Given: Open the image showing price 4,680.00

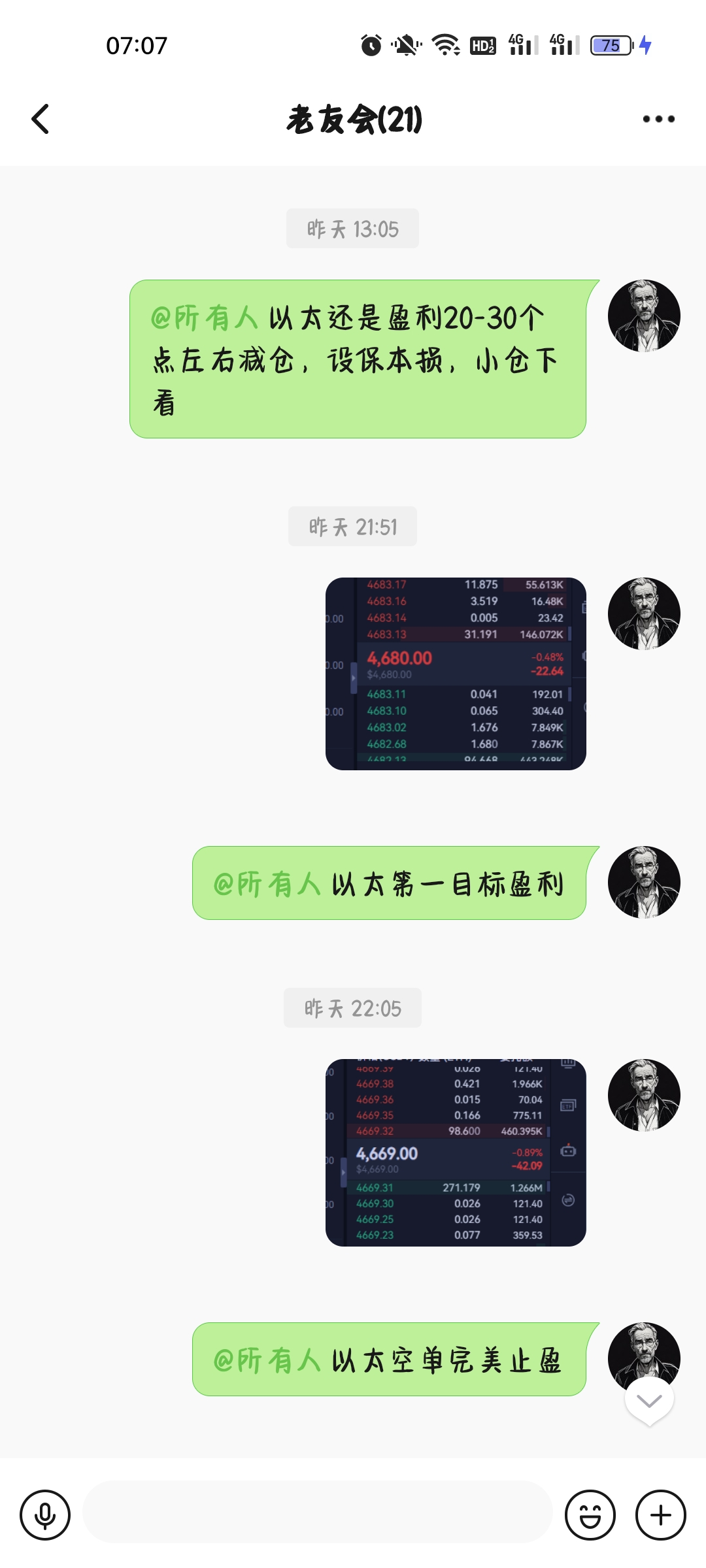Looking at the screenshot, I should pos(456,674).
